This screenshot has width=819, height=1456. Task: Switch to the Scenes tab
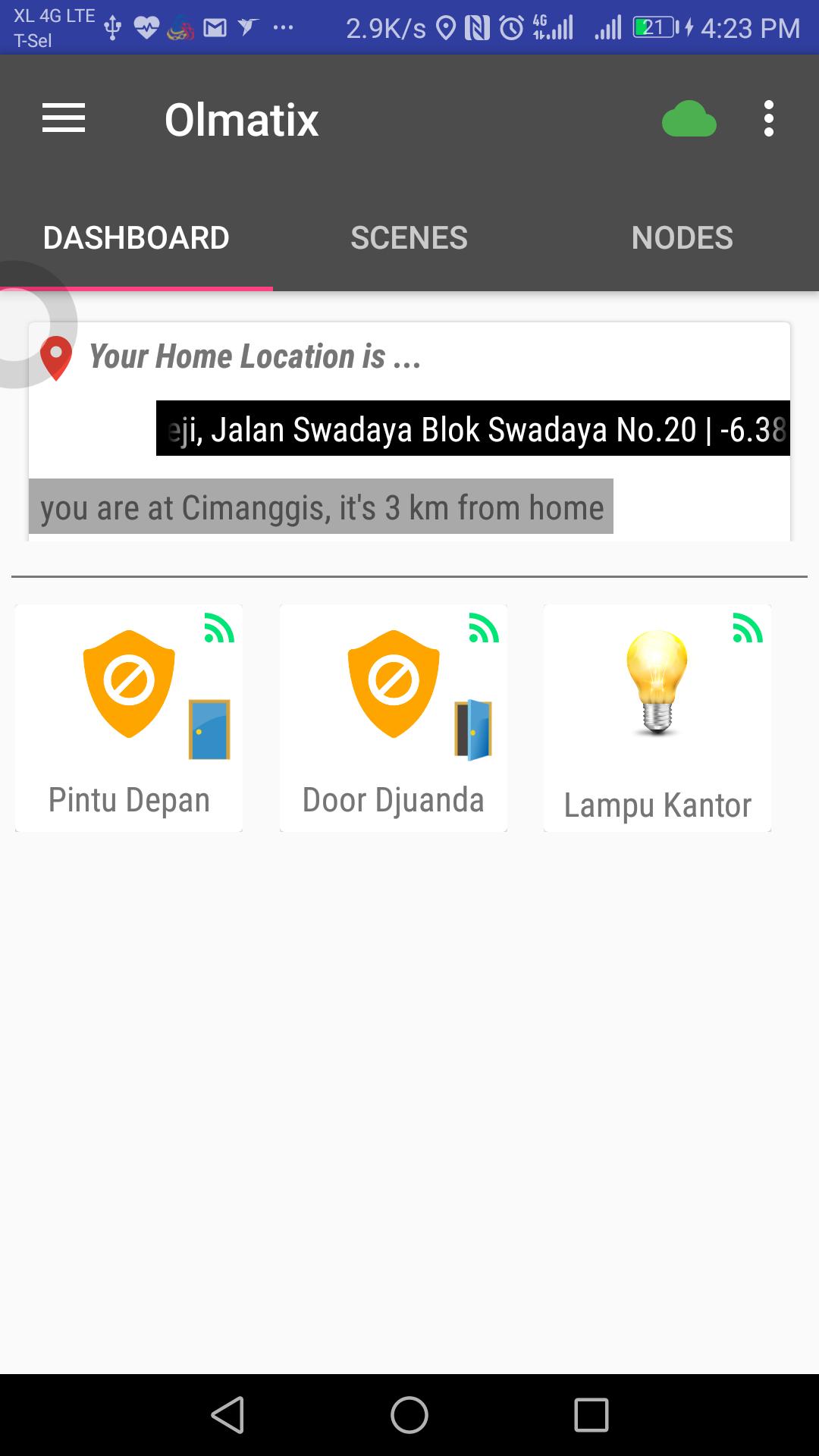coord(409,238)
